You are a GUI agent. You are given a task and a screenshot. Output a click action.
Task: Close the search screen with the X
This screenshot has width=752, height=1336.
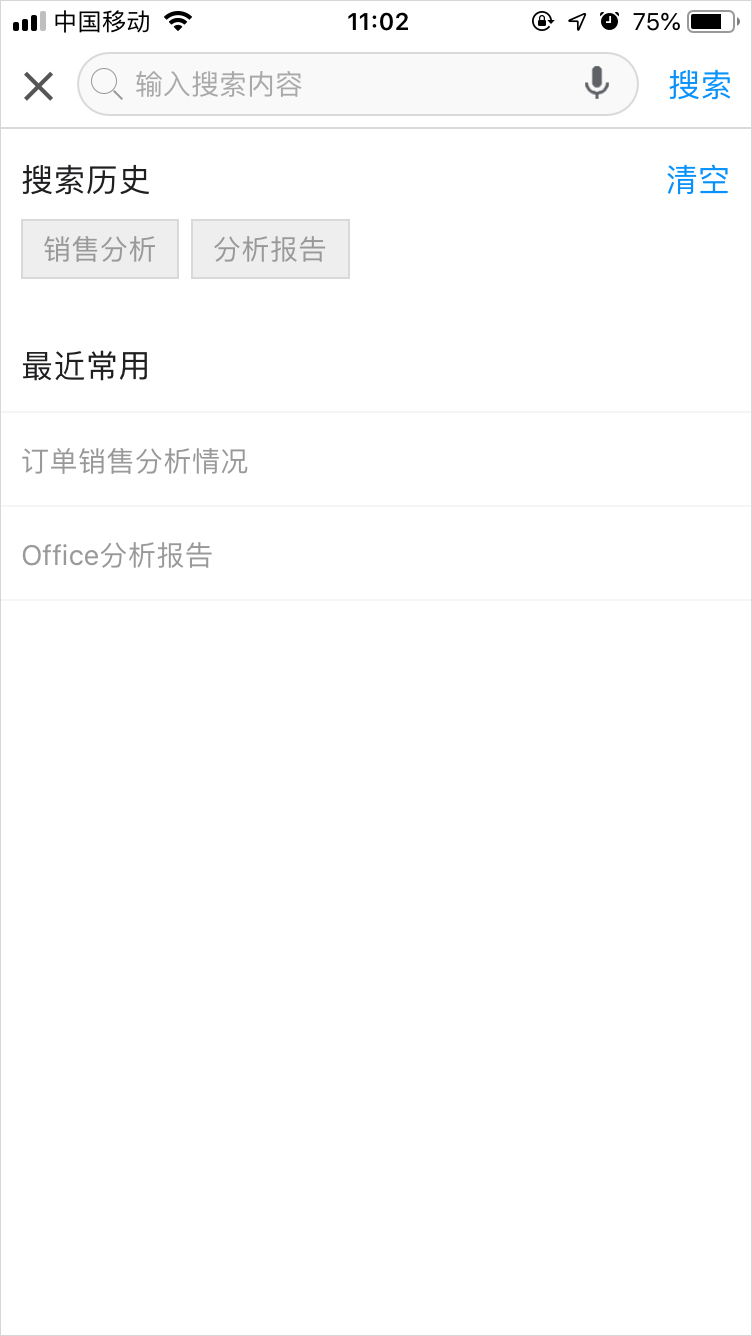[38, 86]
